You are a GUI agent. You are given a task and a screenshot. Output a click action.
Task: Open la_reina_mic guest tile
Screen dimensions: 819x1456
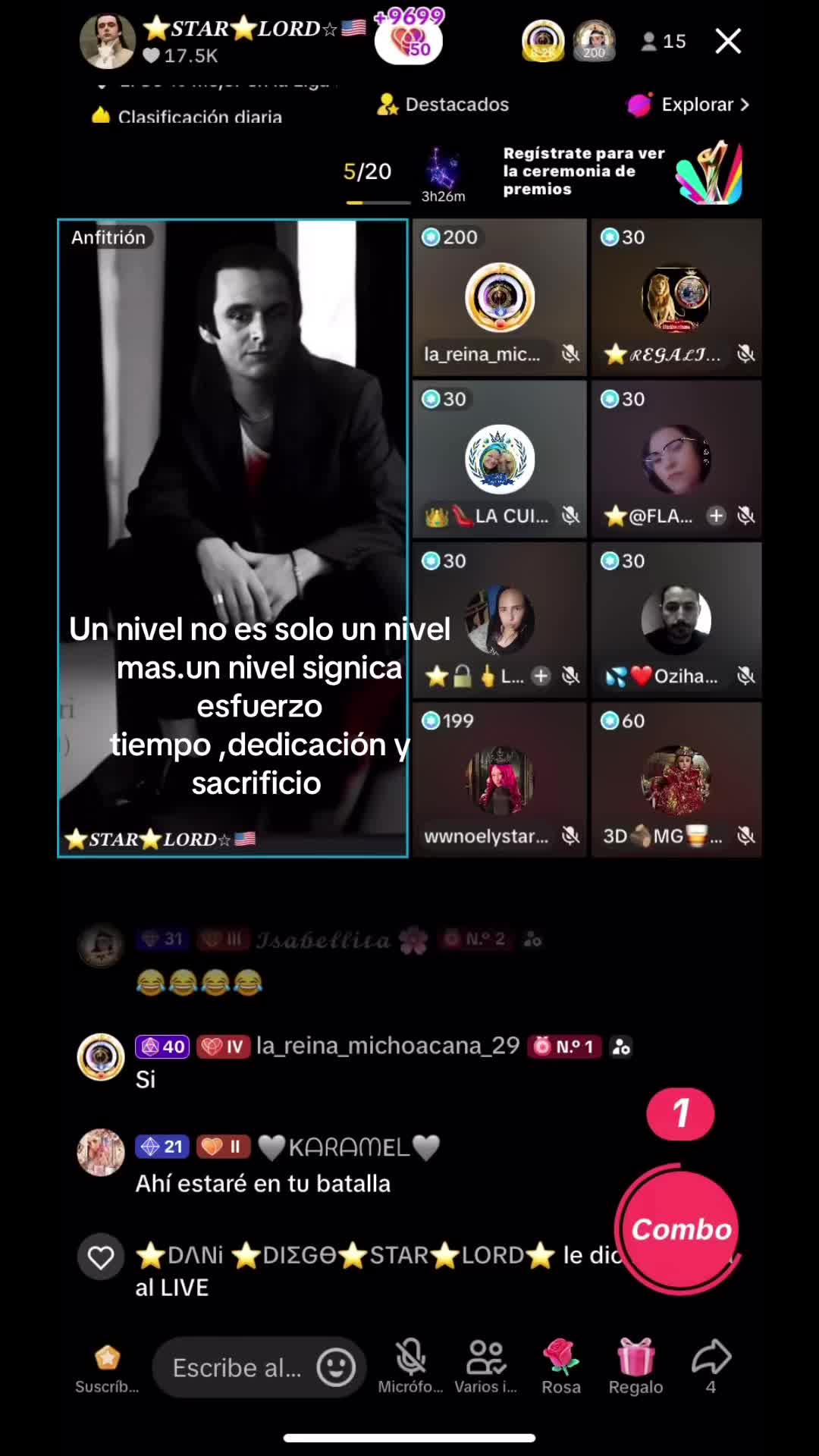click(499, 297)
